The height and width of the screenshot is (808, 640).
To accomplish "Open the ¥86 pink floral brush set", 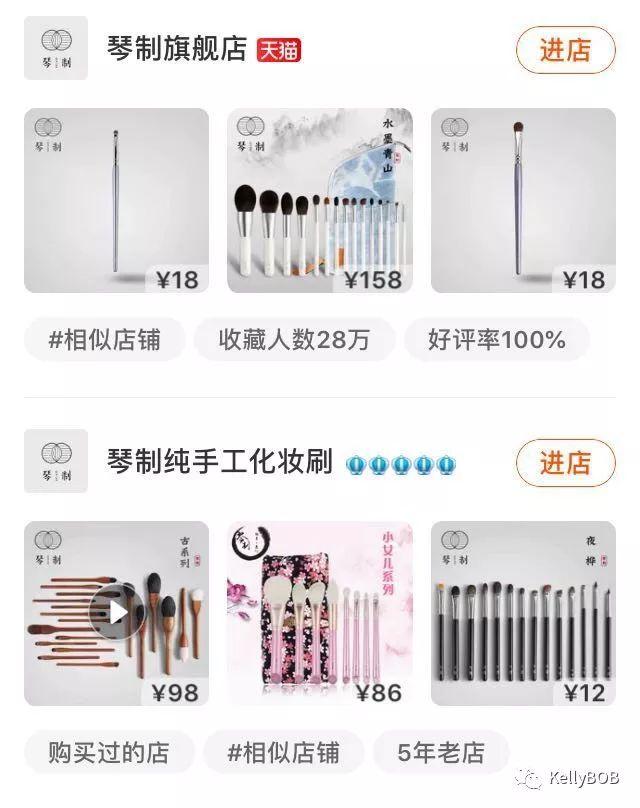I will click(320, 613).
